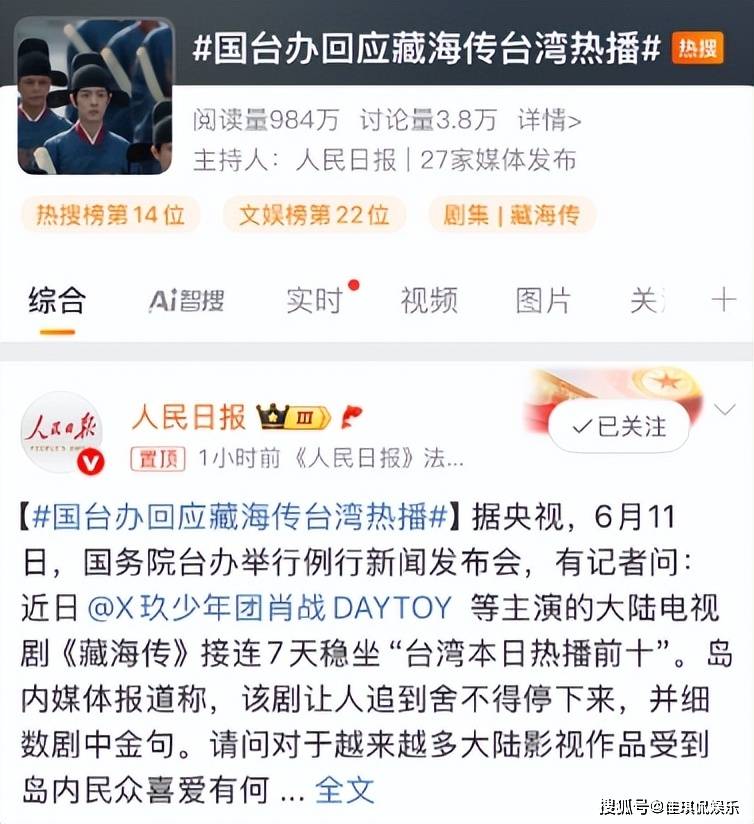Expand the post options chevron
Screen dimensions: 754x824
click(726, 409)
